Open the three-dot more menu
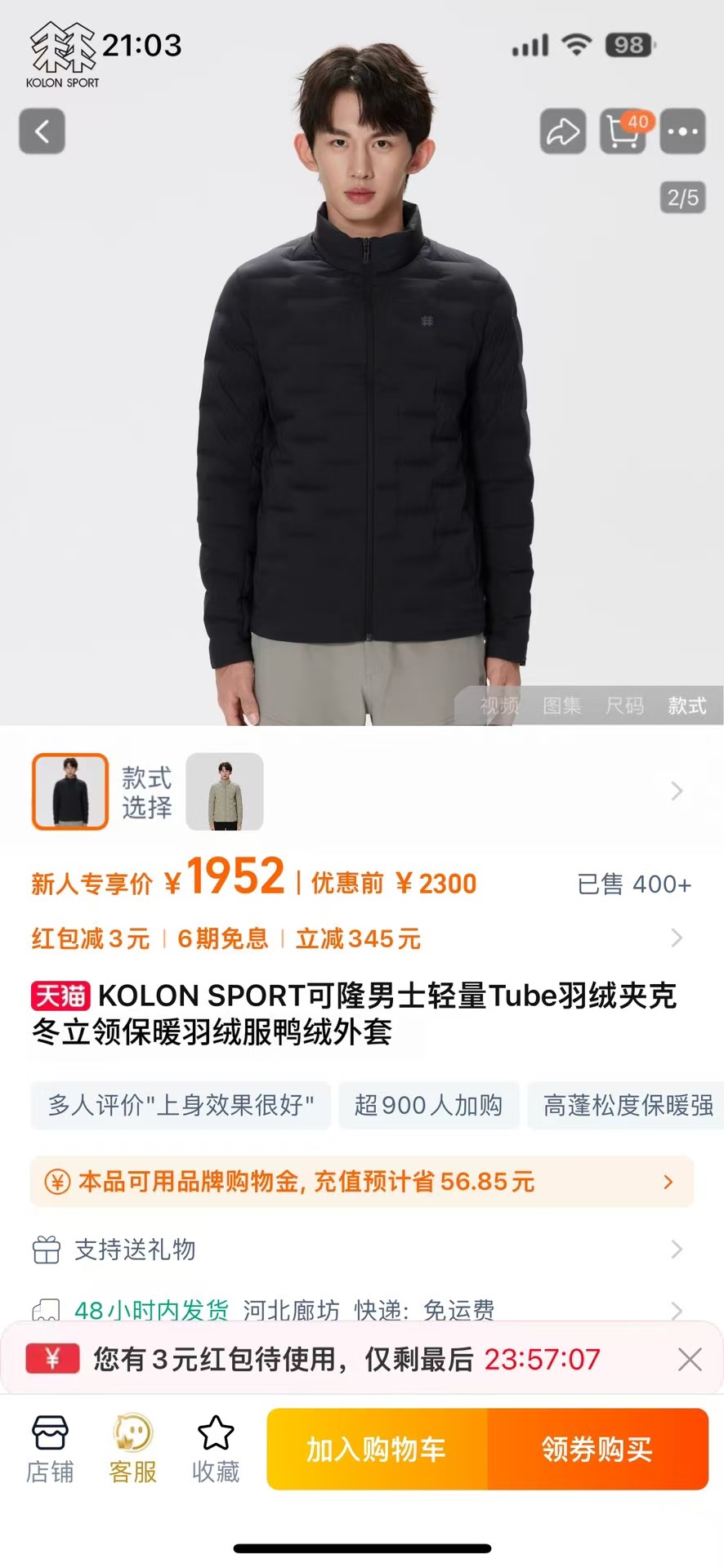Viewport: 724px width, 1568px height. coord(682,131)
